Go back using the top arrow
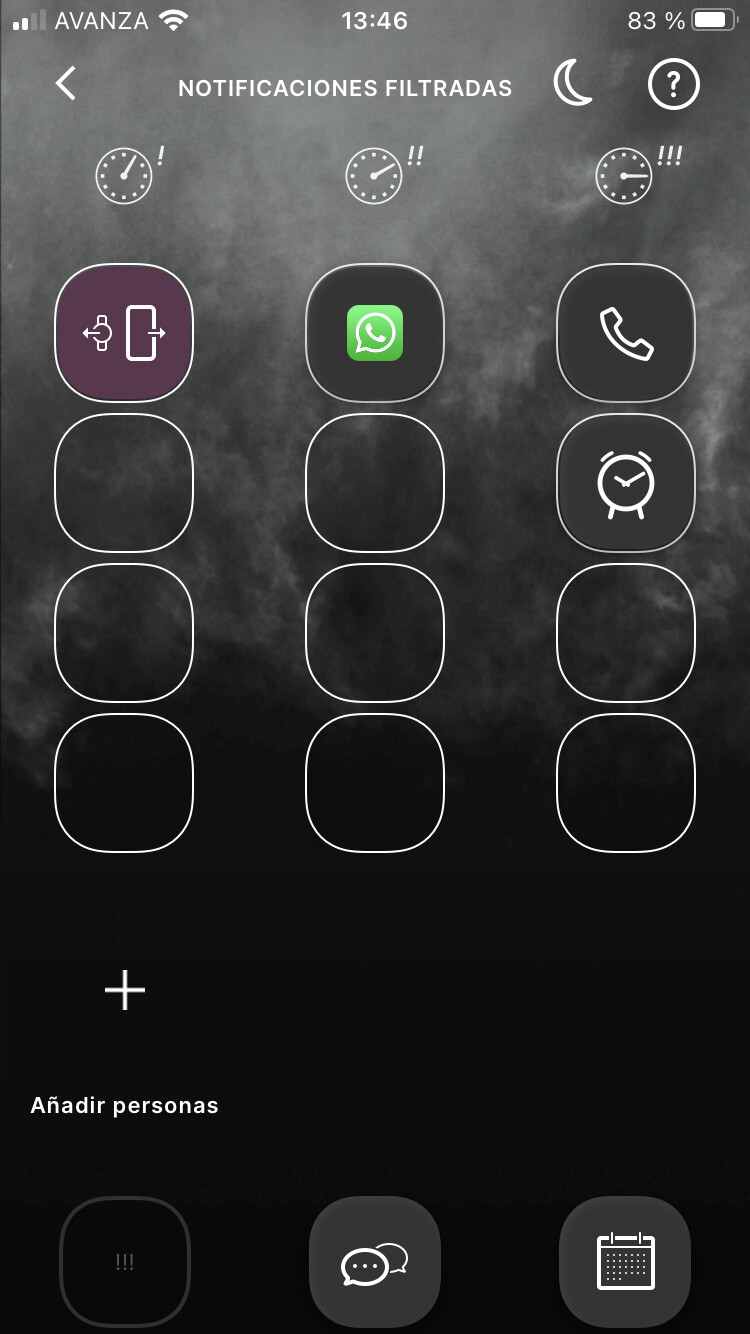This screenshot has width=750, height=1334. pos(66,84)
